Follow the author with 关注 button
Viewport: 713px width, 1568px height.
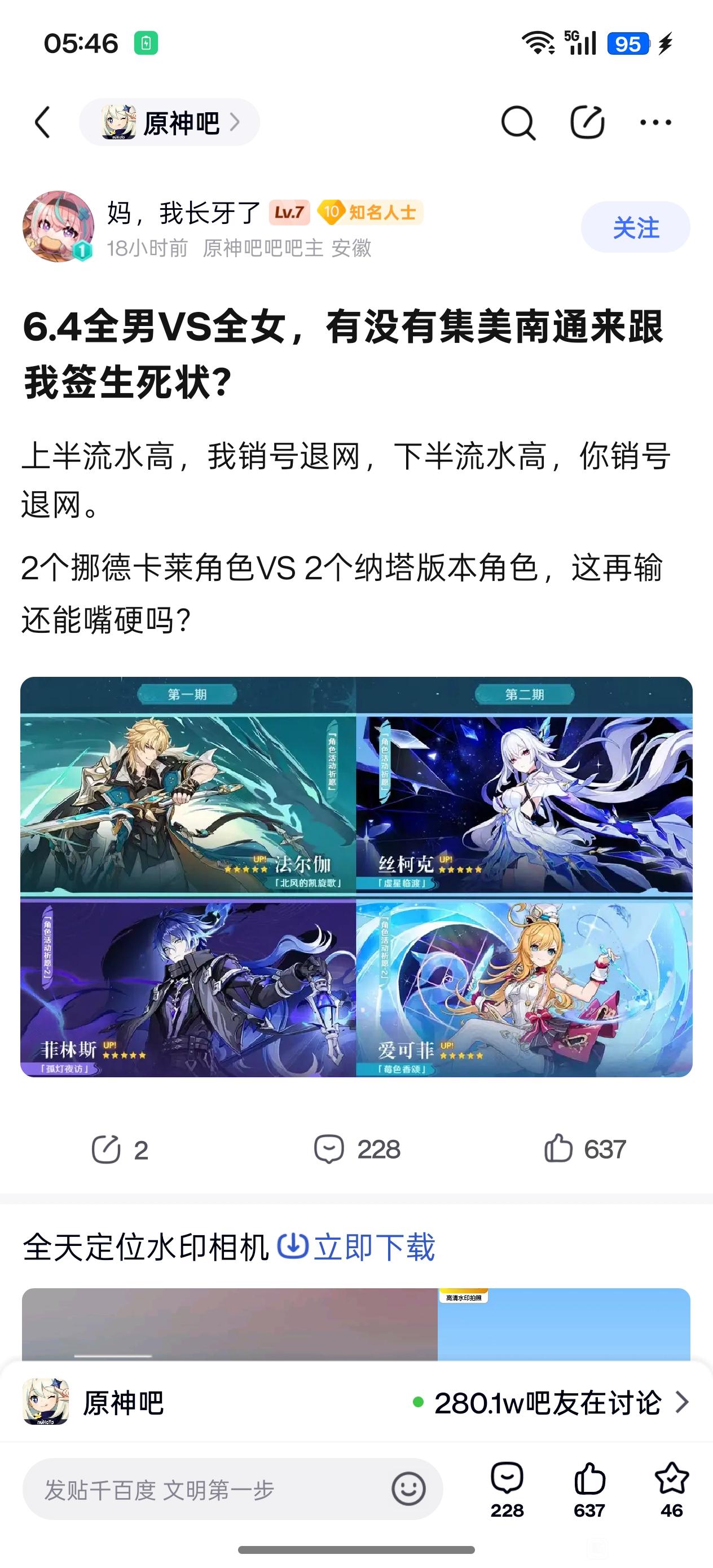click(x=635, y=228)
